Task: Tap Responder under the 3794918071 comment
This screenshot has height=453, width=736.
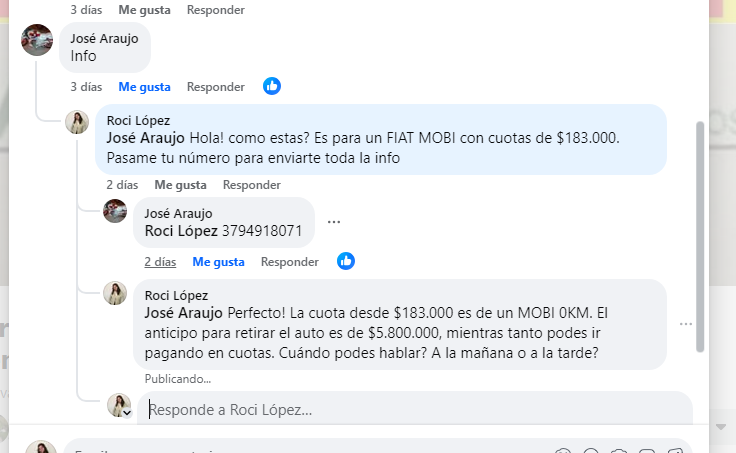Action: 289,262
